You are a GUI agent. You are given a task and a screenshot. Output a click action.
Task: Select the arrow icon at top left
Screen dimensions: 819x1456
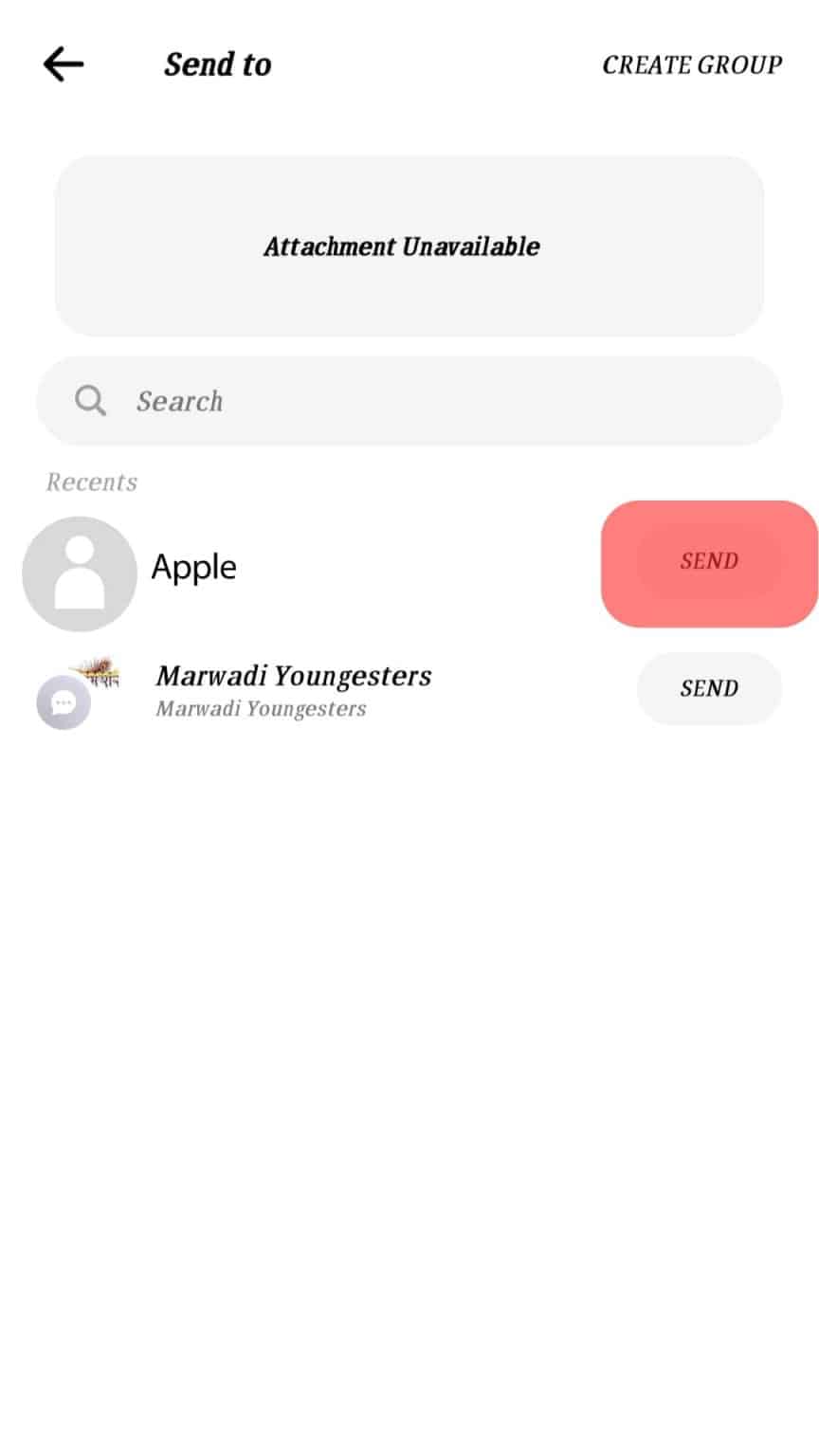63,64
